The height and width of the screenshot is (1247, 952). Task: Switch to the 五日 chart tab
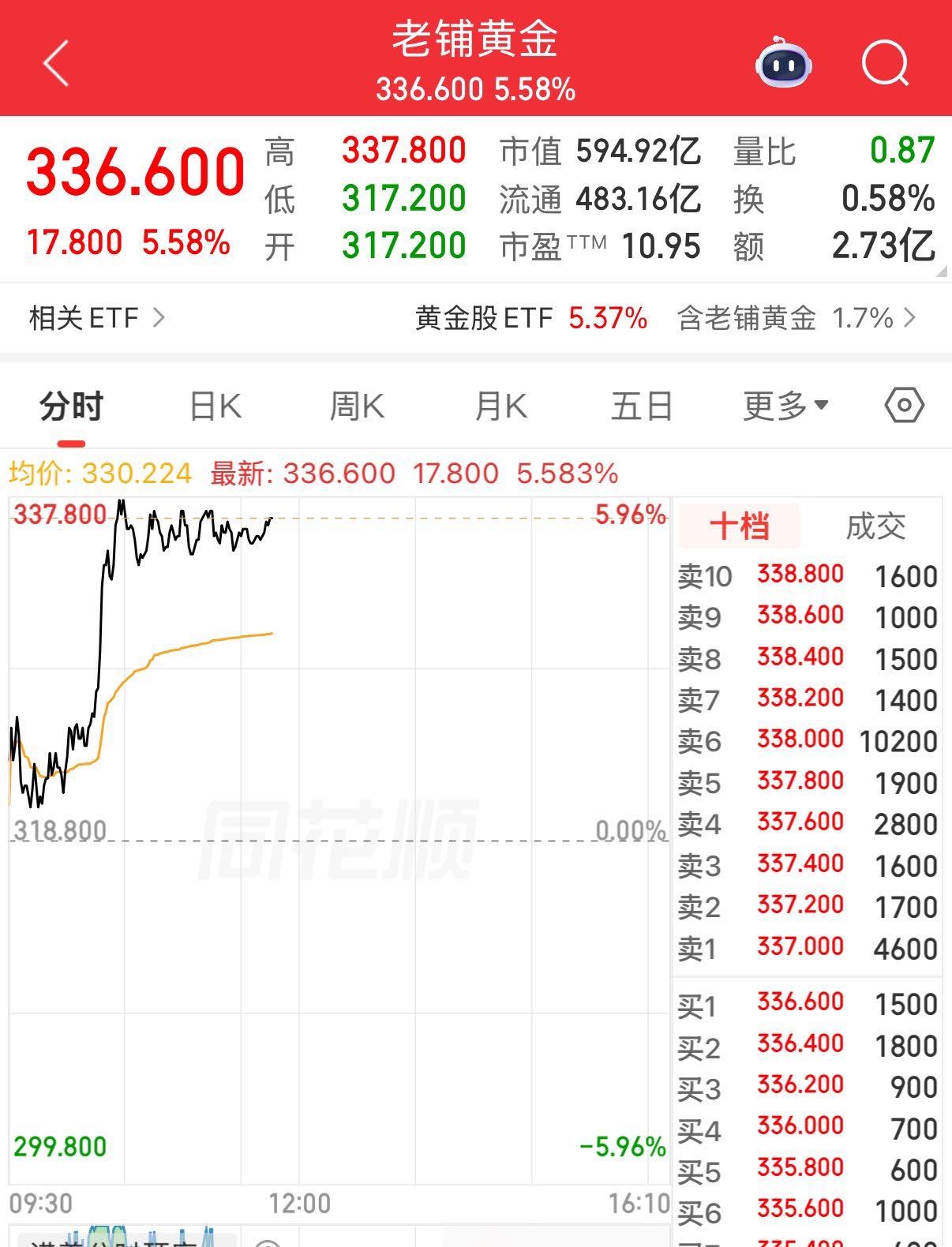pos(642,407)
